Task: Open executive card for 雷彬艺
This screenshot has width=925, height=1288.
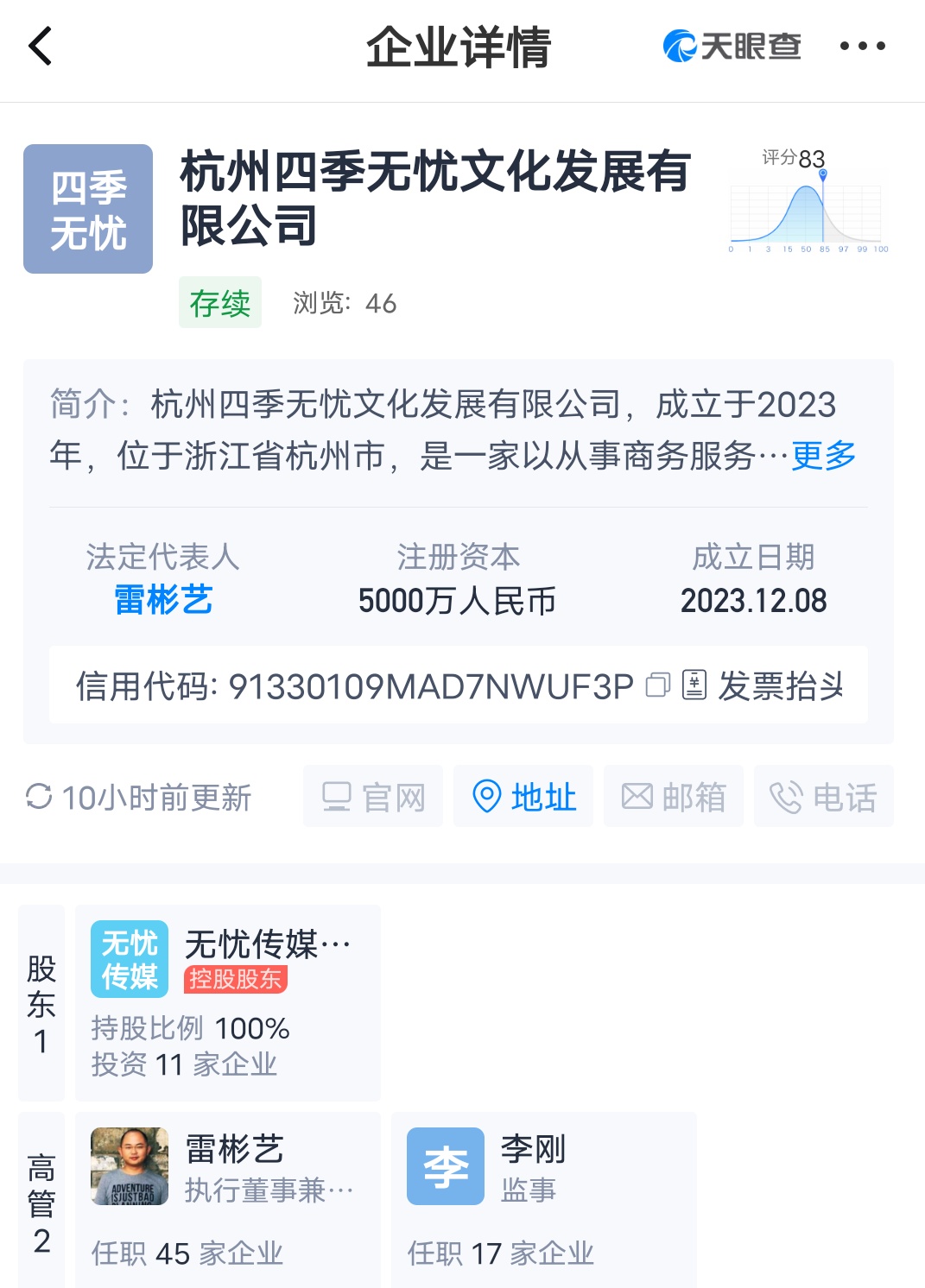Action: (x=227, y=1198)
